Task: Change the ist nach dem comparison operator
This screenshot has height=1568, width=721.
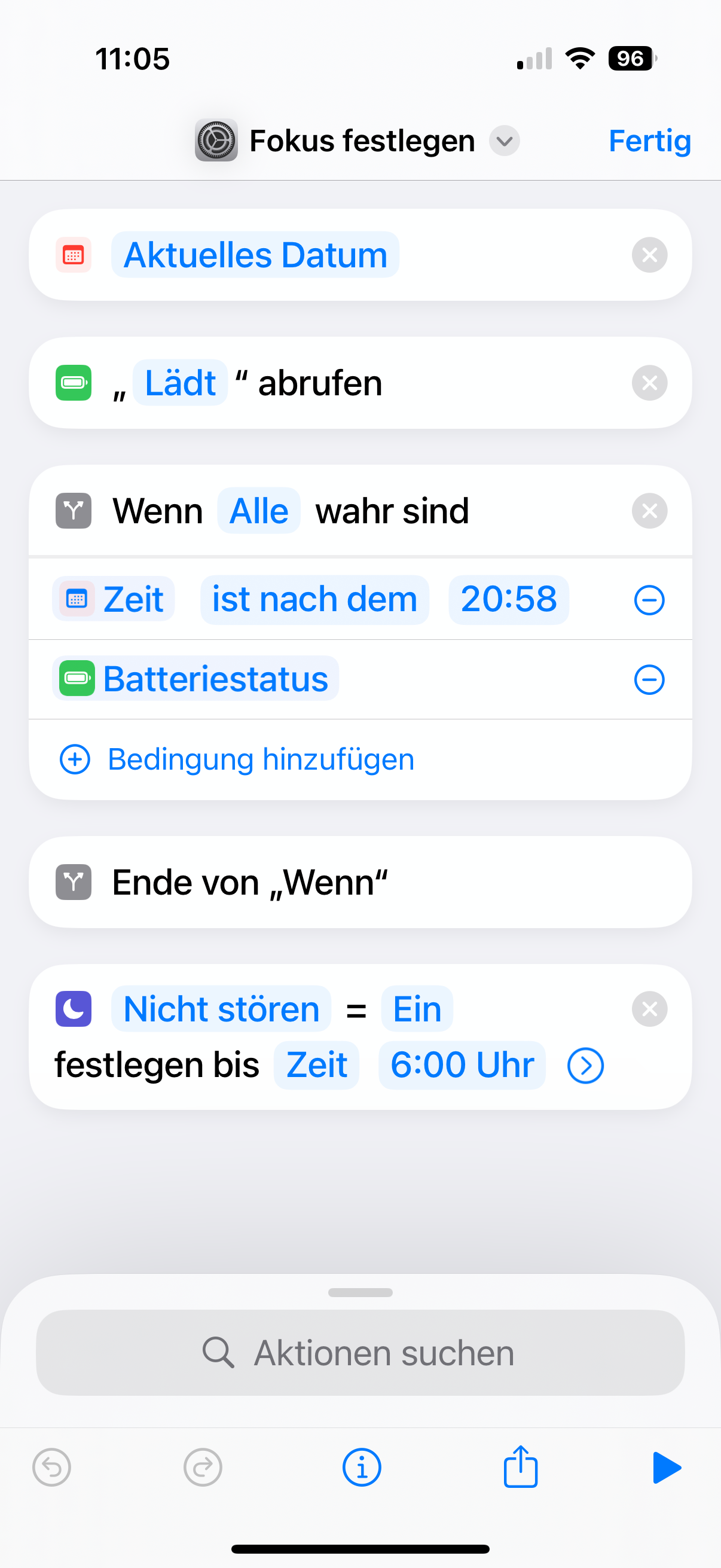Action: 314,600
